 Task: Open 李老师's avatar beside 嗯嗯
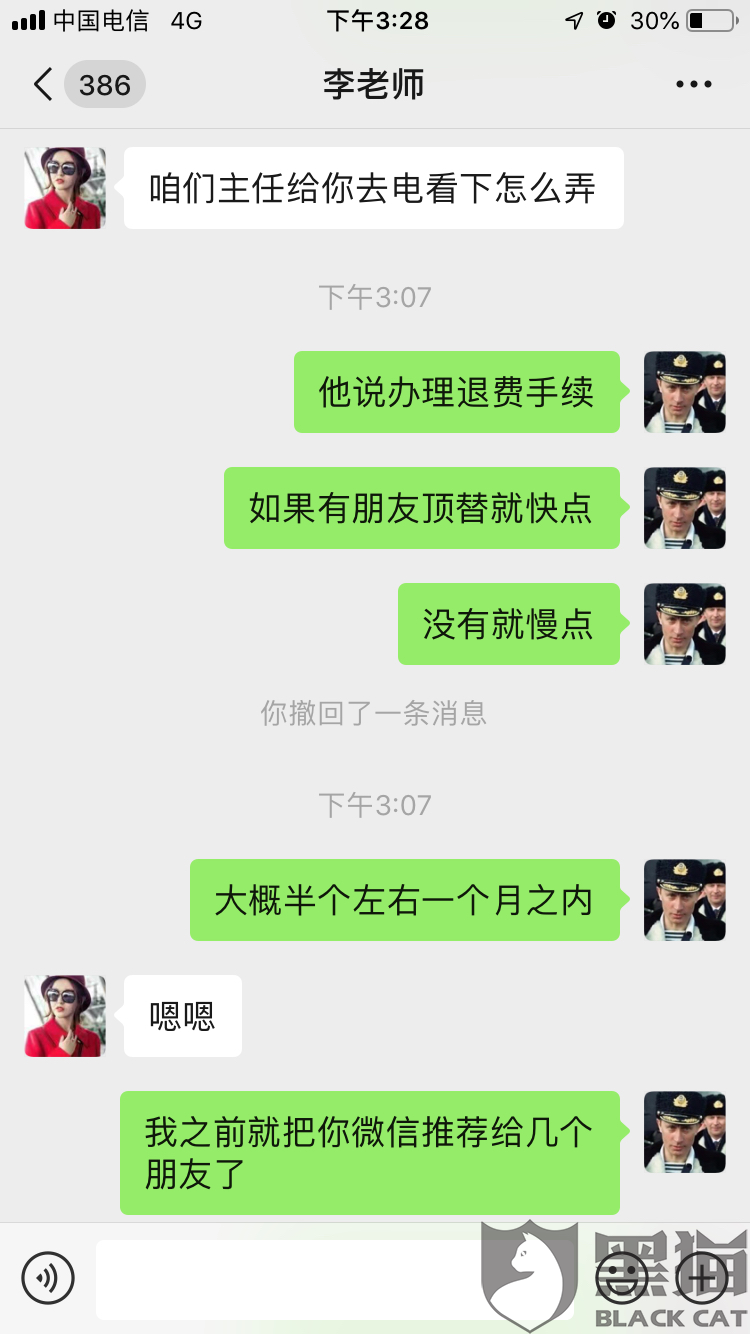click(65, 1016)
